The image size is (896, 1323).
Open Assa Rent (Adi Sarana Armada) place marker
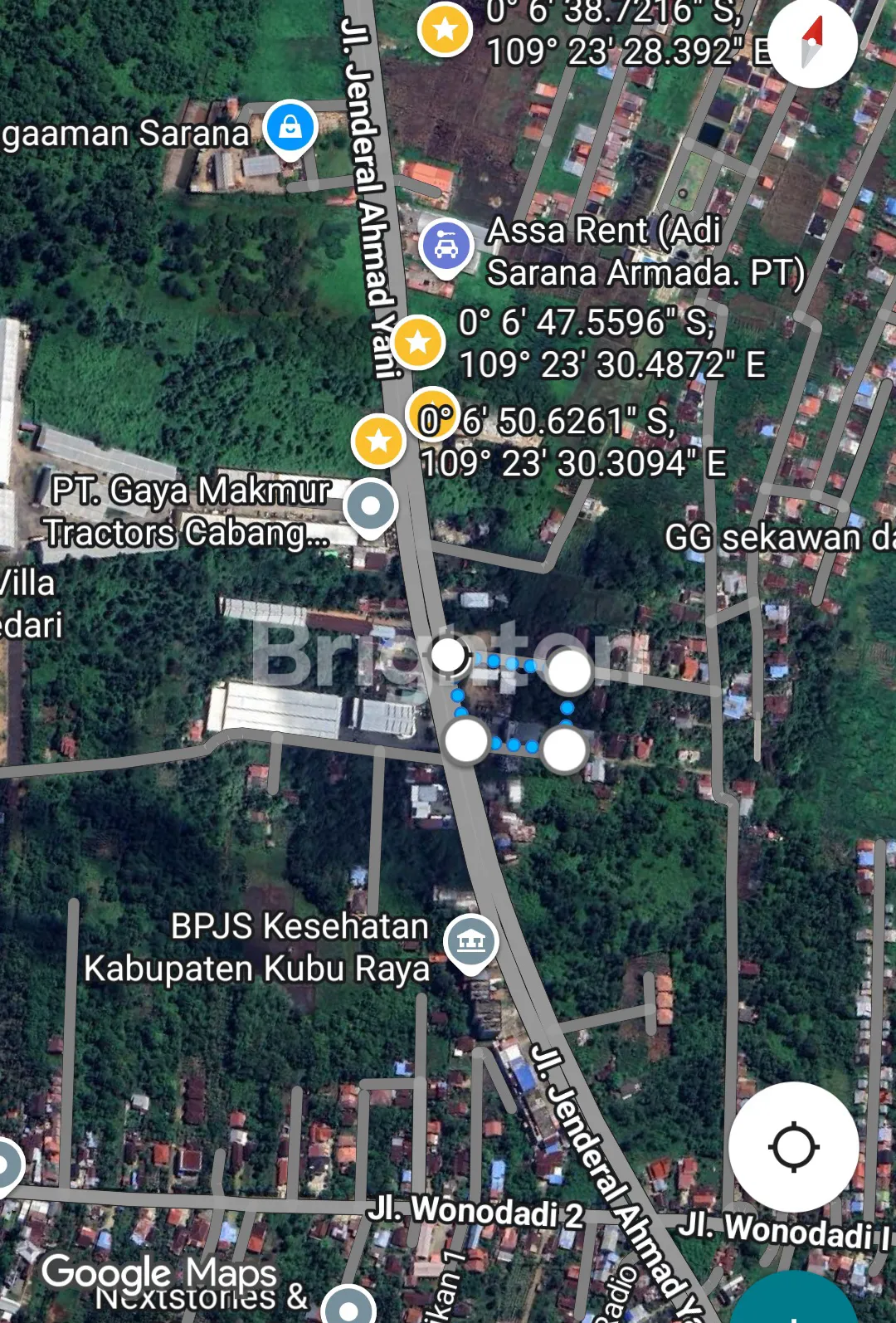coord(446,247)
